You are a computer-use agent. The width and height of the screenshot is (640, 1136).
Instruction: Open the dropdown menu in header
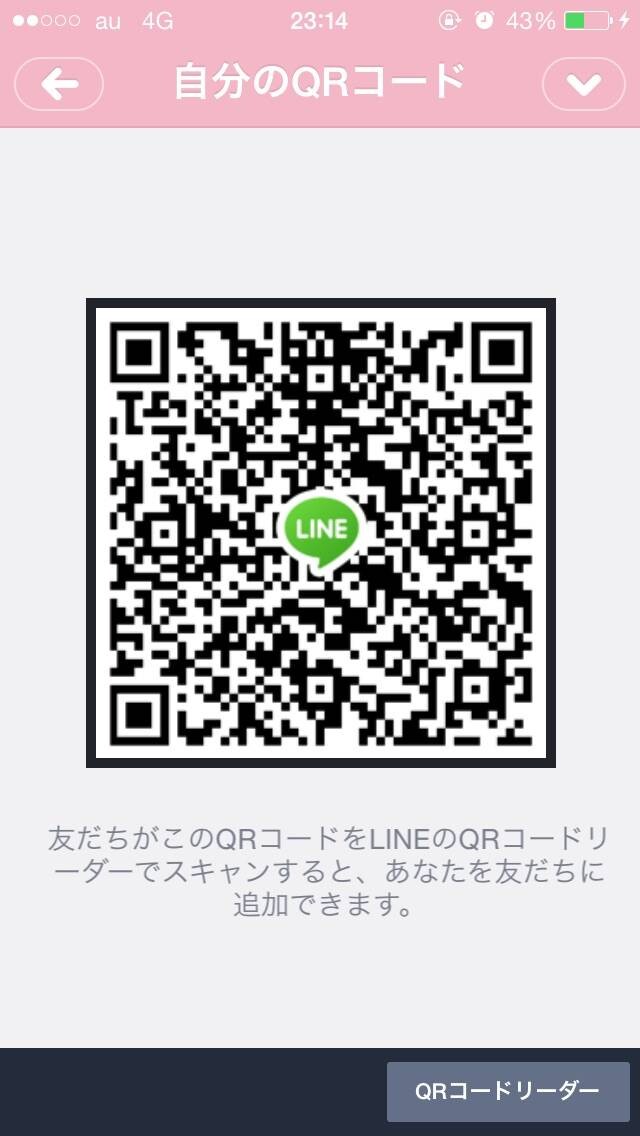click(583, 85)
